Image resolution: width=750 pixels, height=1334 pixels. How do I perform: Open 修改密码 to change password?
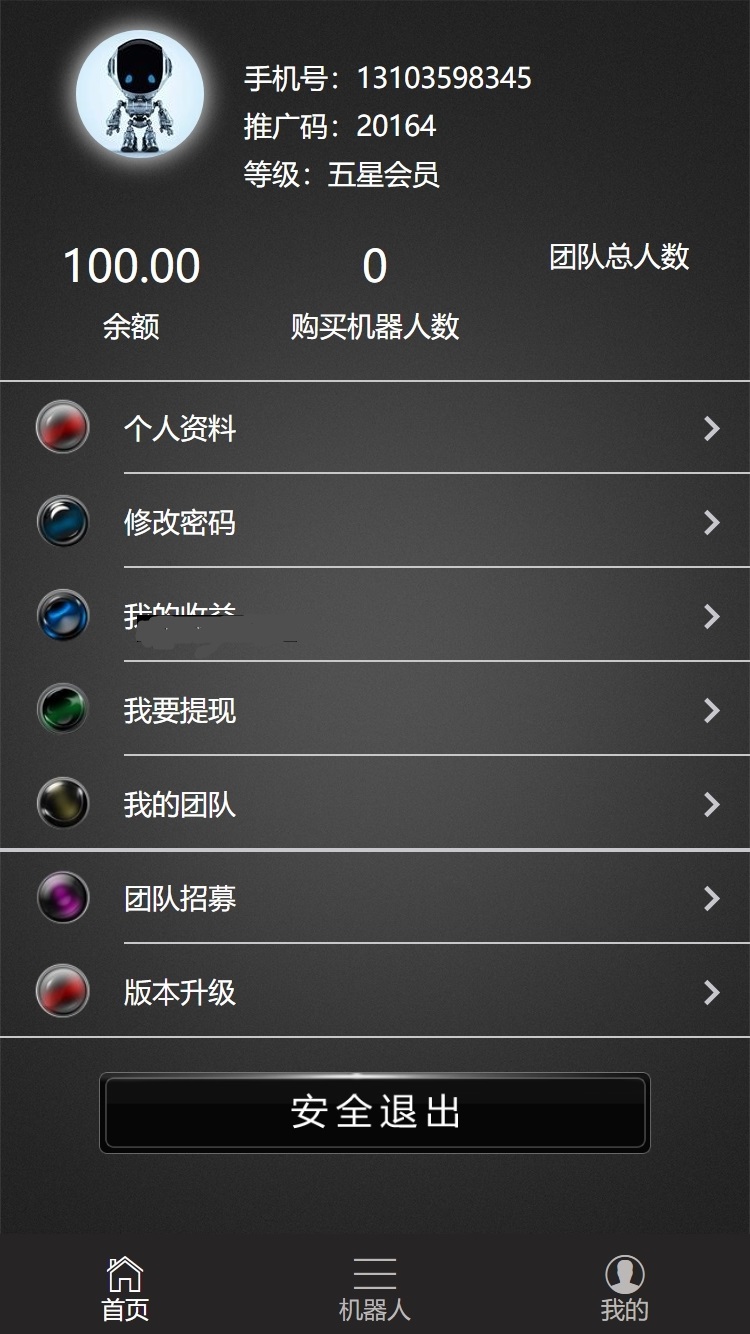[375, 522]
